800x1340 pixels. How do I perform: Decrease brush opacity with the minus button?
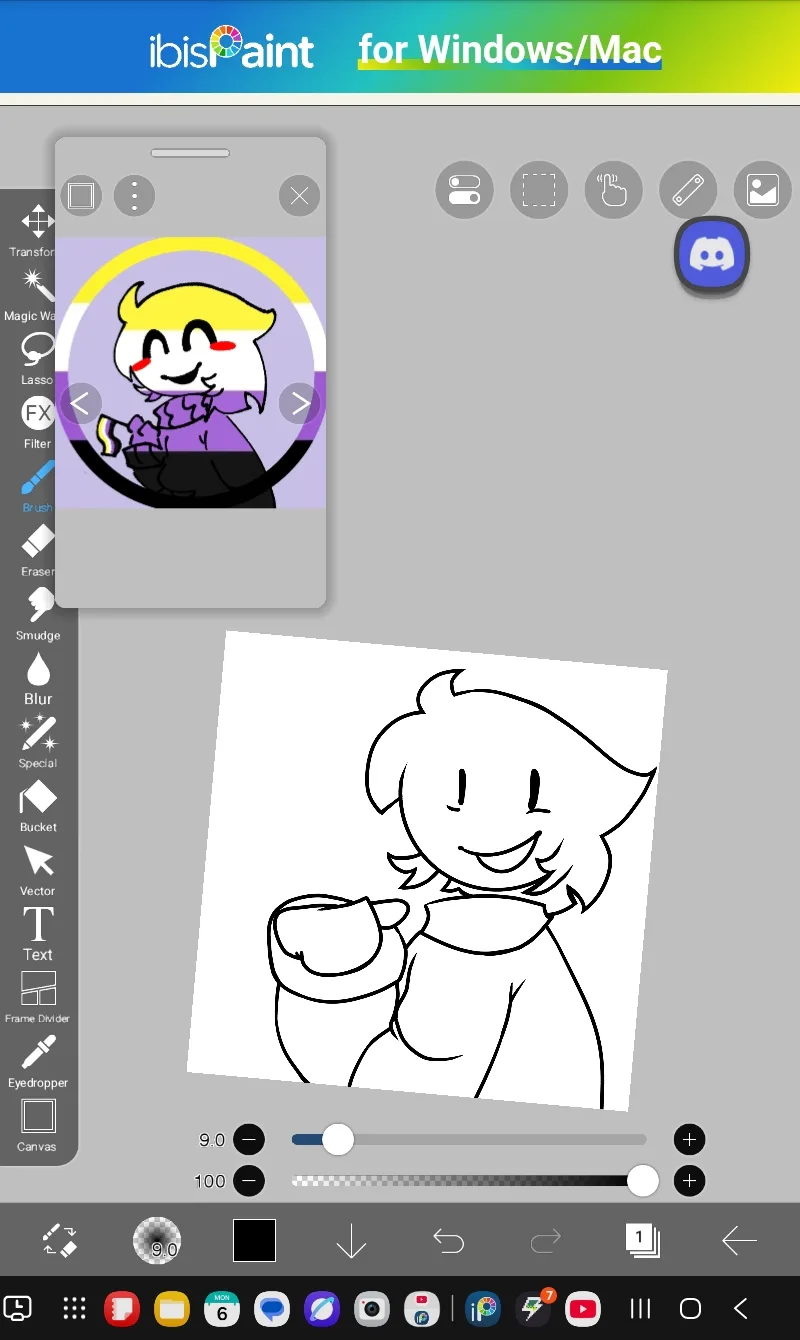tap(248, 1181)
